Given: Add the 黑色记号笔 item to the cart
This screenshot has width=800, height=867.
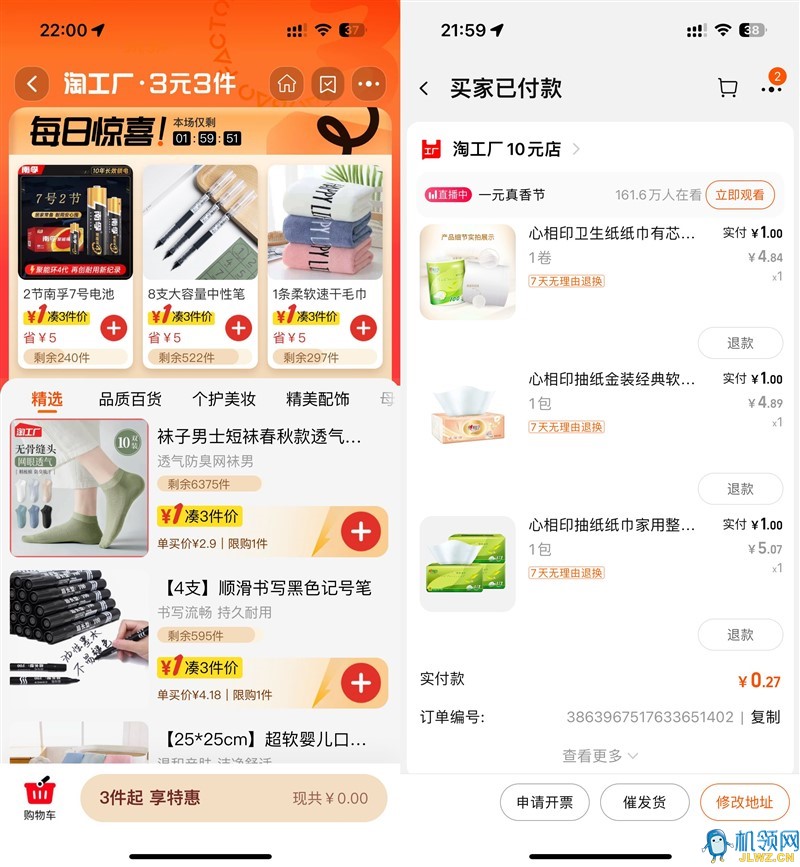Looking at the screenshot, I should point(361,683).
